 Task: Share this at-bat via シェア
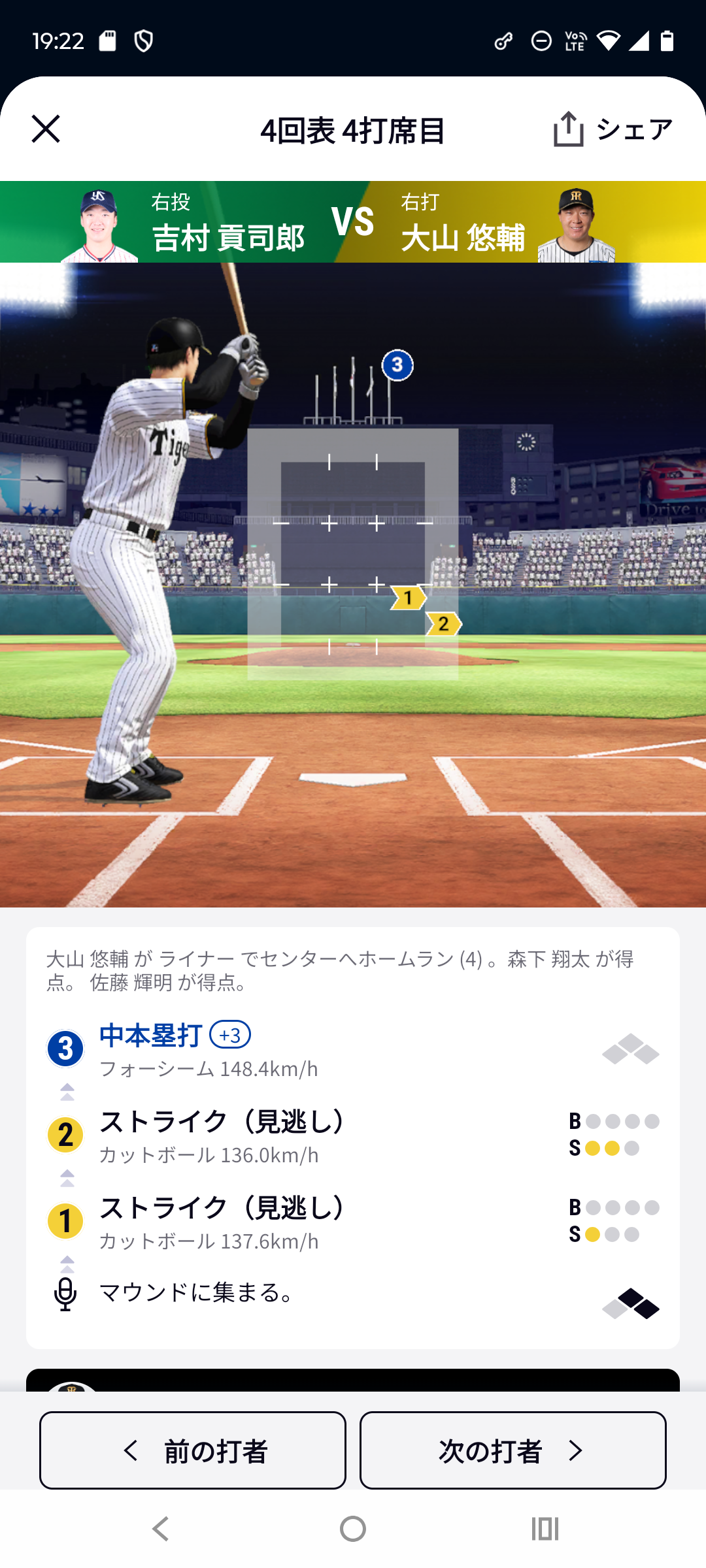[613, 129]
